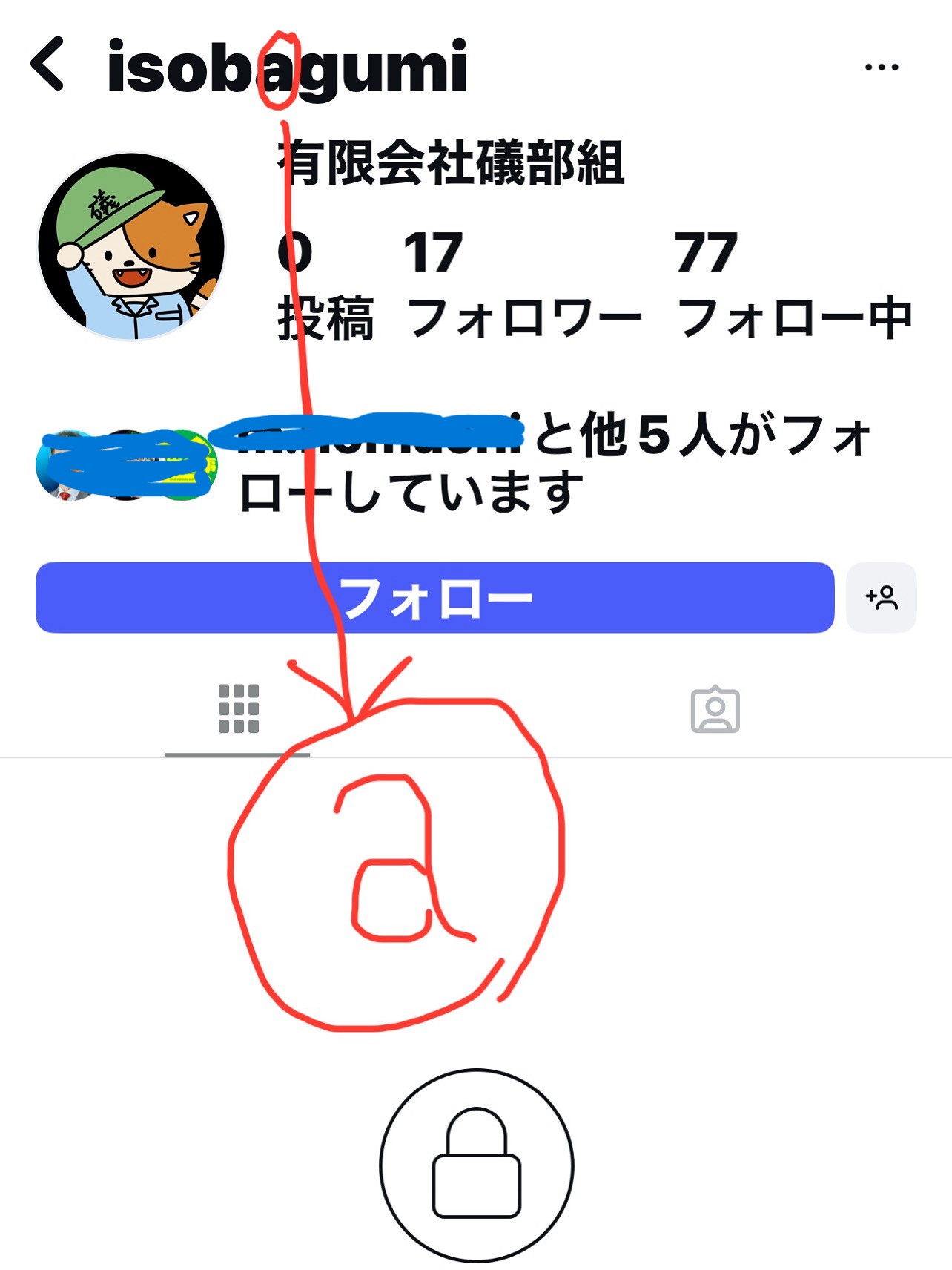Switch to the posts grid tab
The image size is (952, 1270).
coord(238,709)
